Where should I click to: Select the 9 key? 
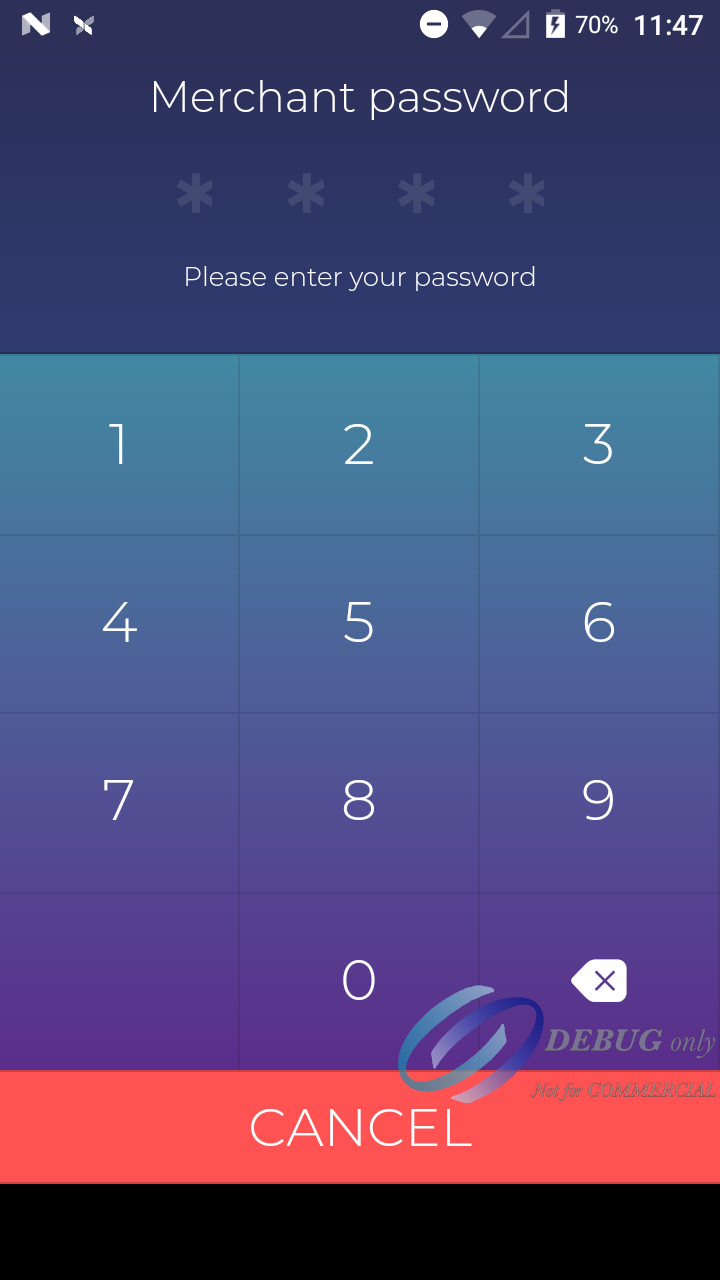[x=598, y=801]
